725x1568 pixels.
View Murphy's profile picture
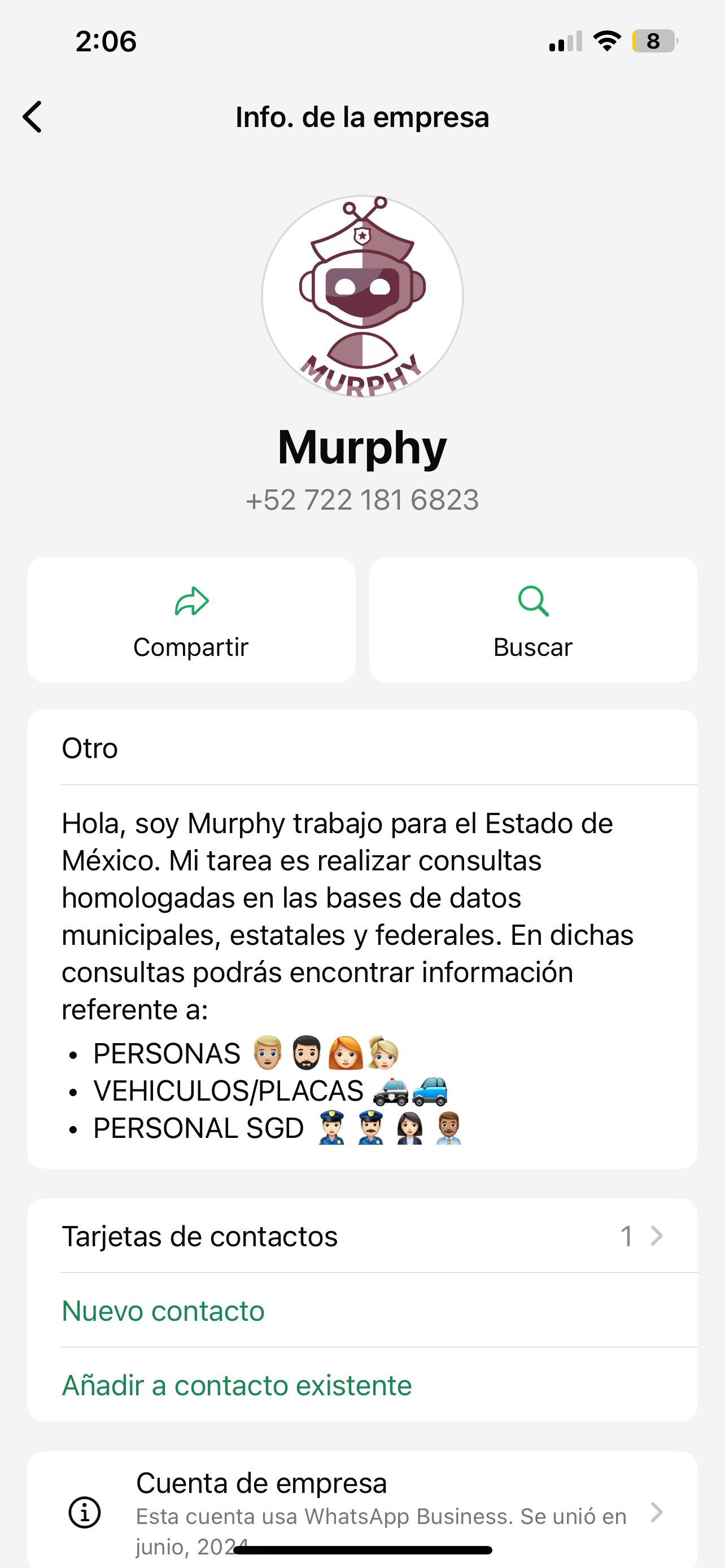point(362,296)
